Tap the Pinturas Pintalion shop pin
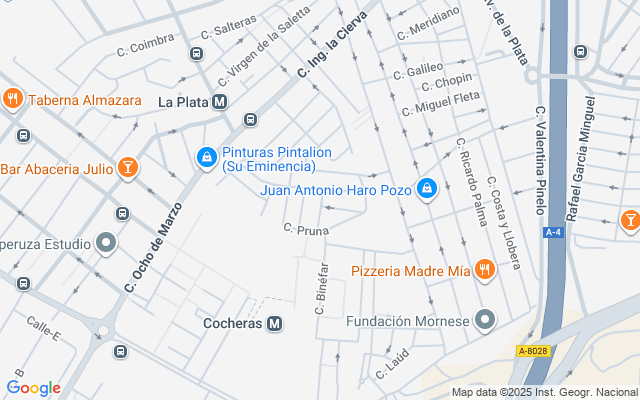This screenshot has width=640, height=400. click(x=207, y=158)
